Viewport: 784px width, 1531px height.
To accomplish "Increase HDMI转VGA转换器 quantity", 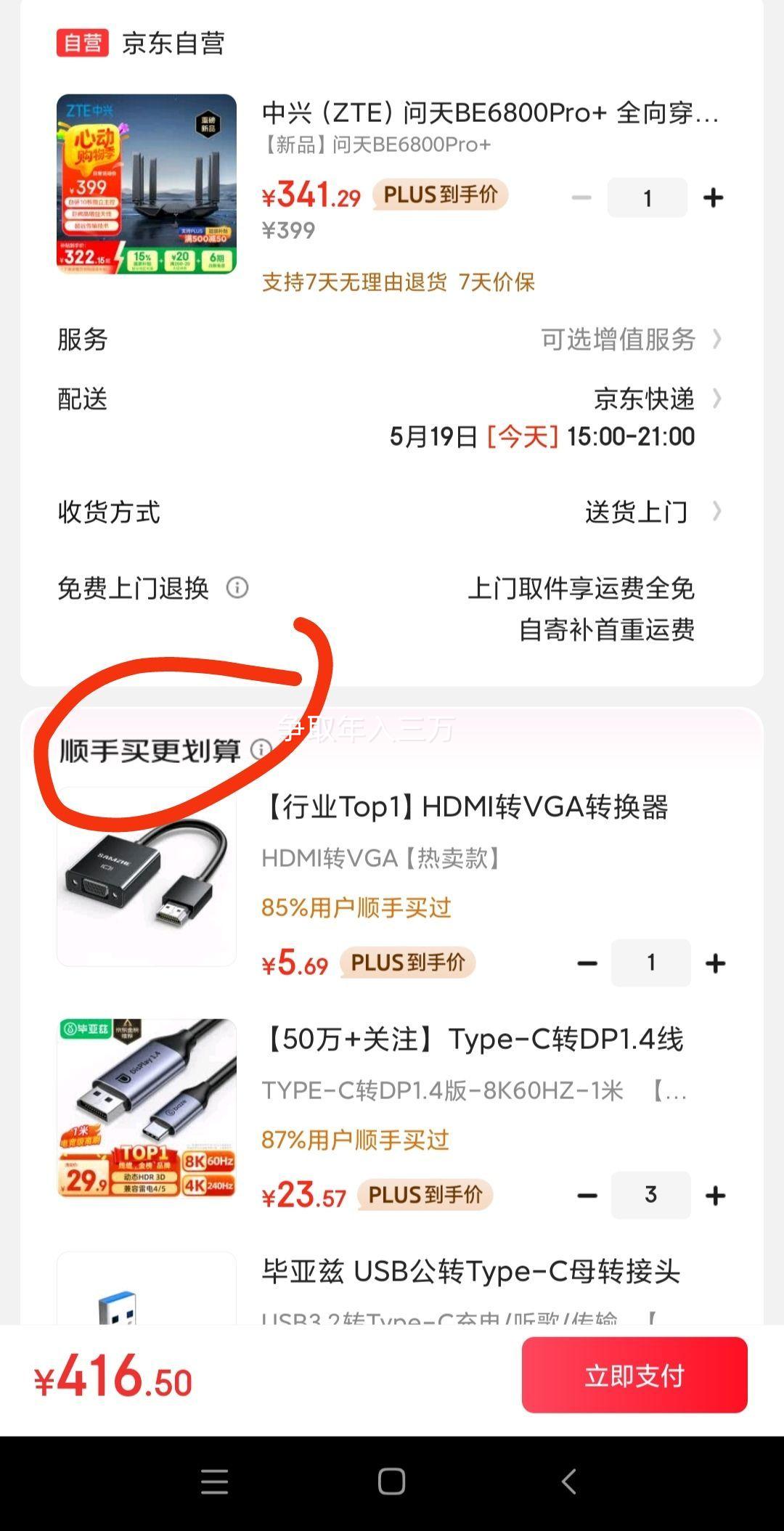I will click(715, 963).
